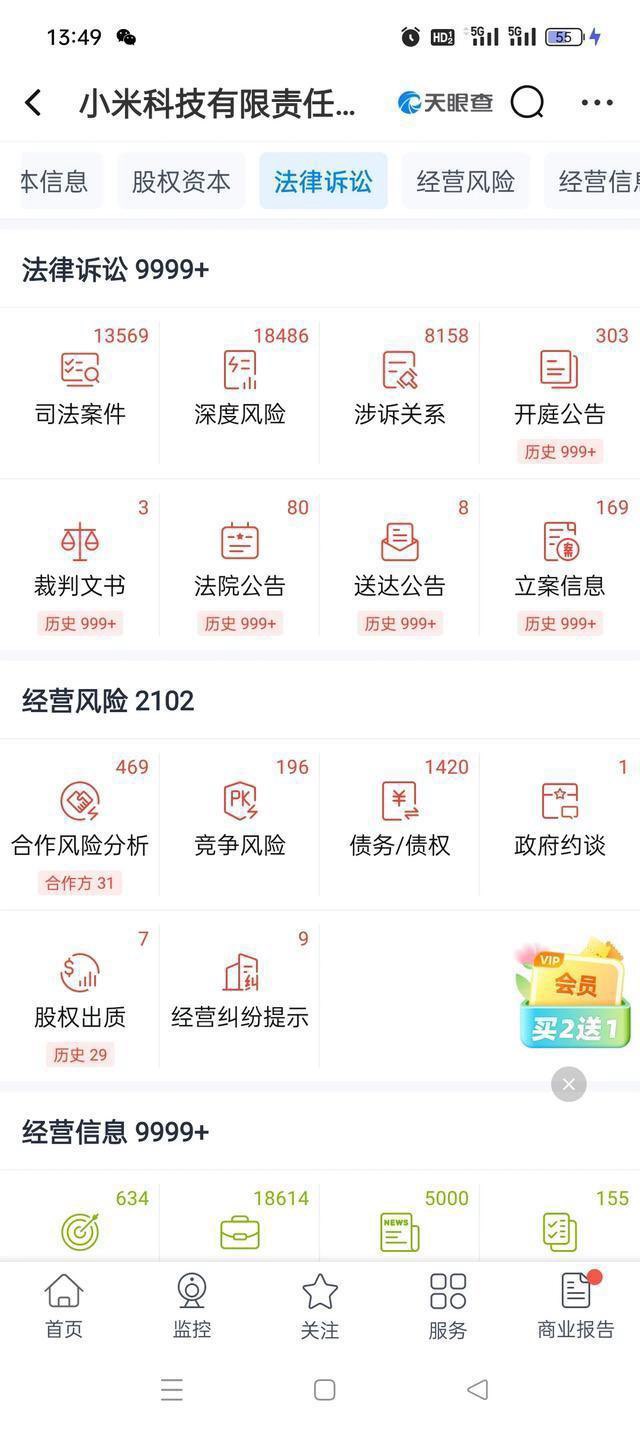The image size is (640, 1429).
Task: Switch to the 监控 bottom tab
Action: coord(192,1305)
